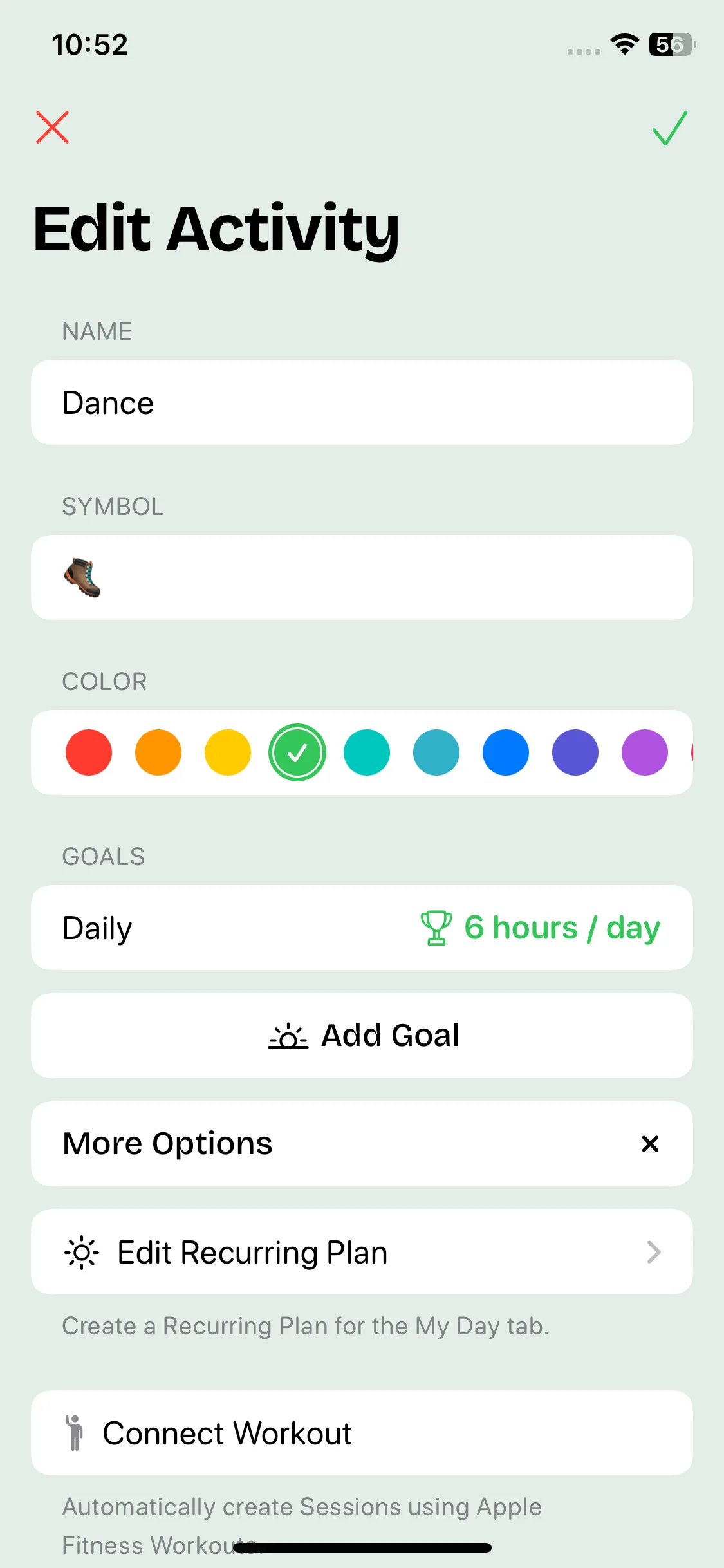Open Connect Workout
Image resolution: width=724 pixels, height=1568 pixels.
pyautogui.click(x=362, y=1433)
